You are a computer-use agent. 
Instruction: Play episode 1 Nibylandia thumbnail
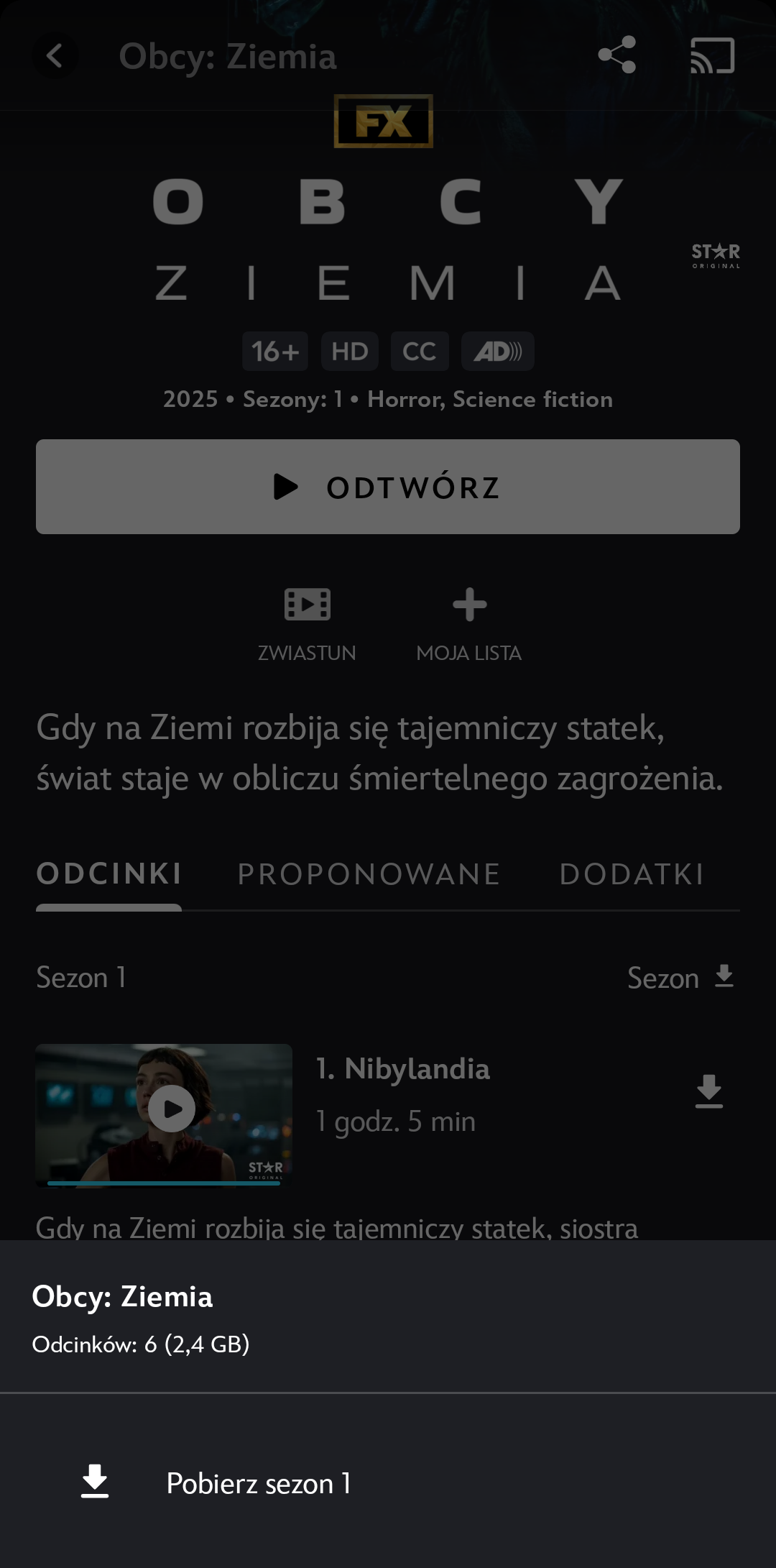click(171, 1109)
